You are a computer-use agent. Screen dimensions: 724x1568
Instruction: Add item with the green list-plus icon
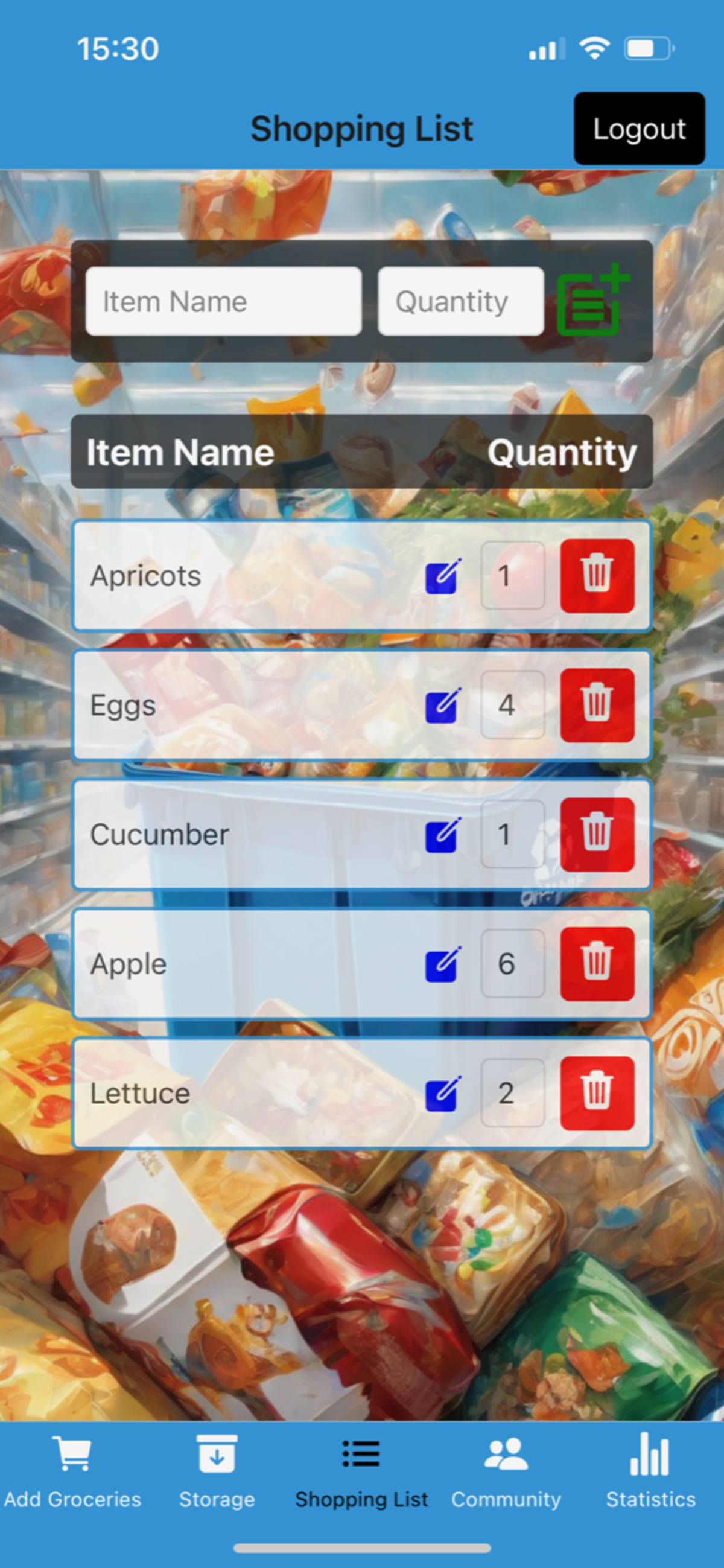point(592,300)
